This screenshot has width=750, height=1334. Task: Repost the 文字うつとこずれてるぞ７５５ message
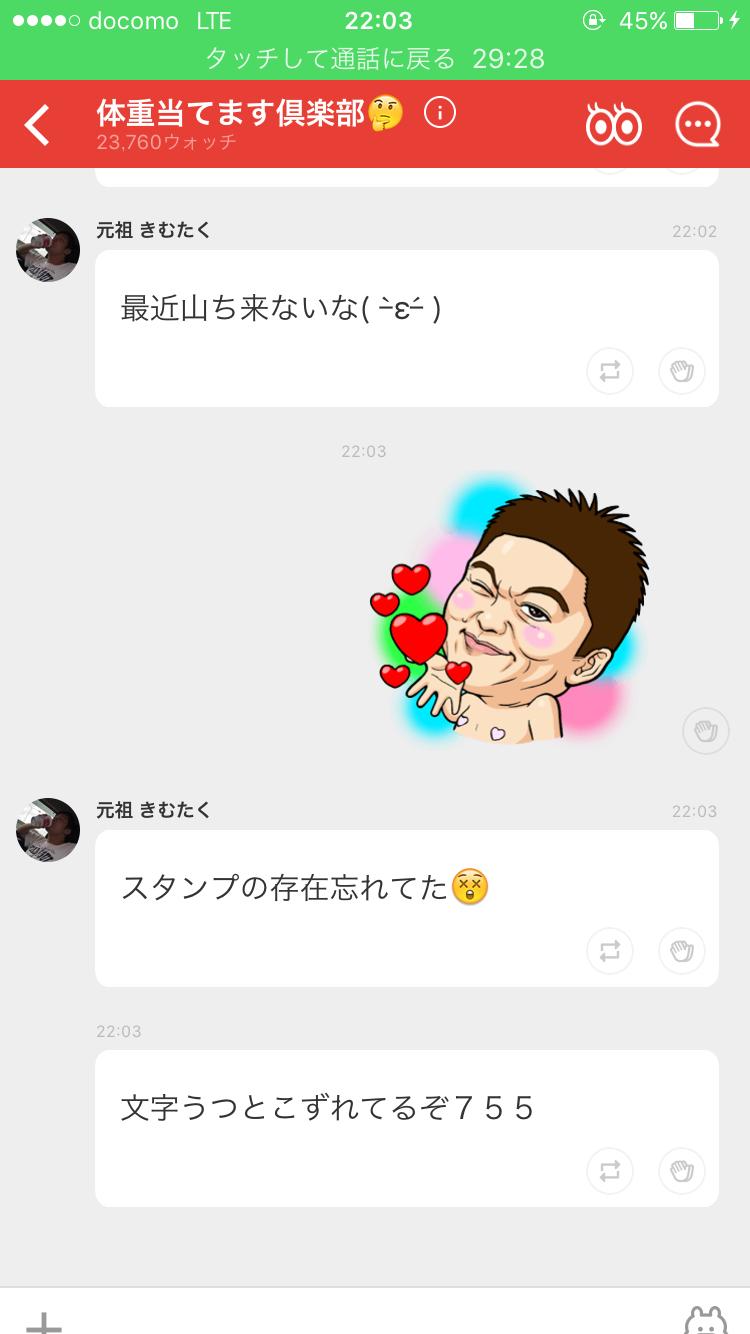click(610, 1171)
